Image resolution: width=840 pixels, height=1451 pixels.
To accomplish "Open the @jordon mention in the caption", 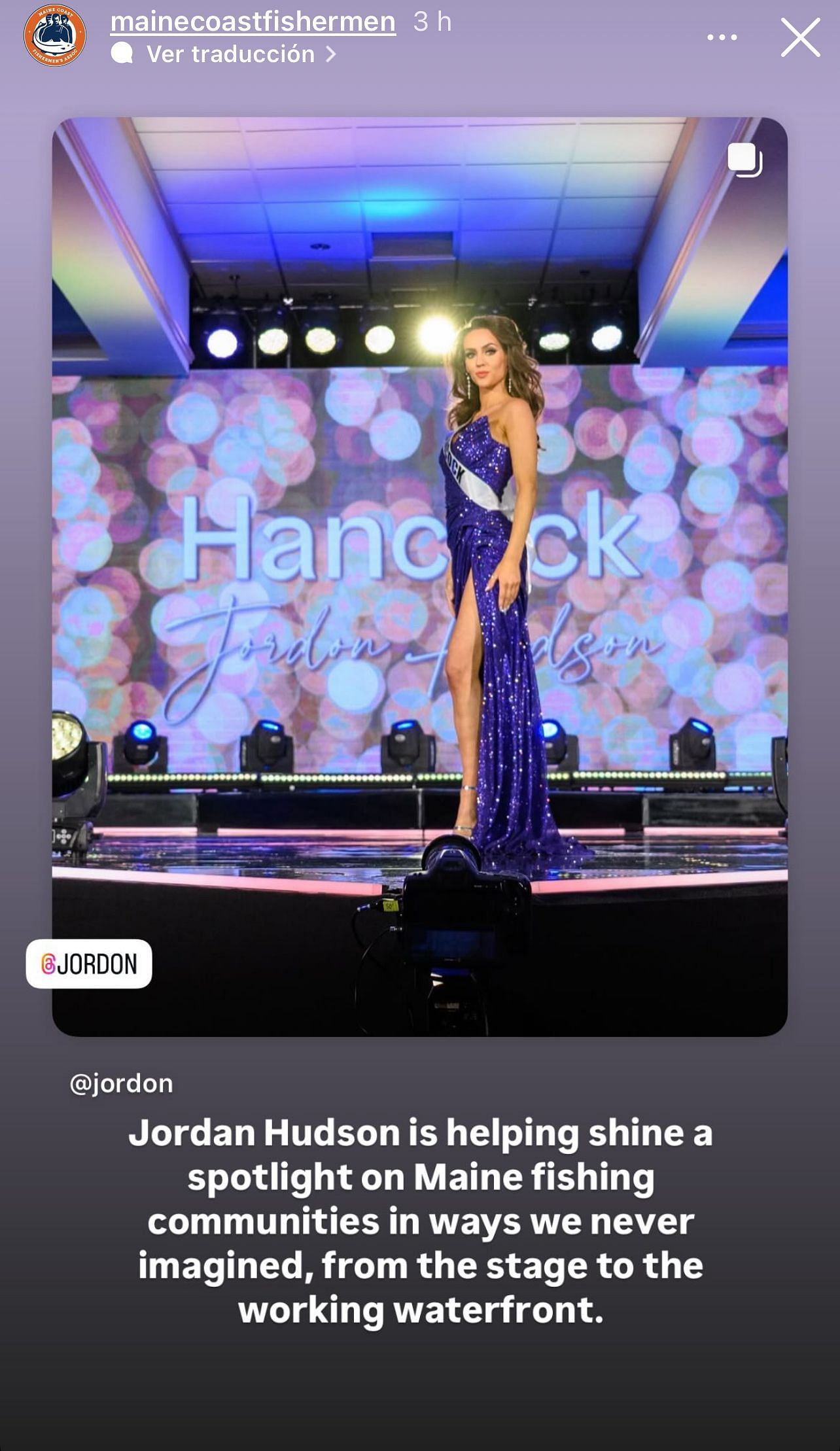I will point(121,1084).
